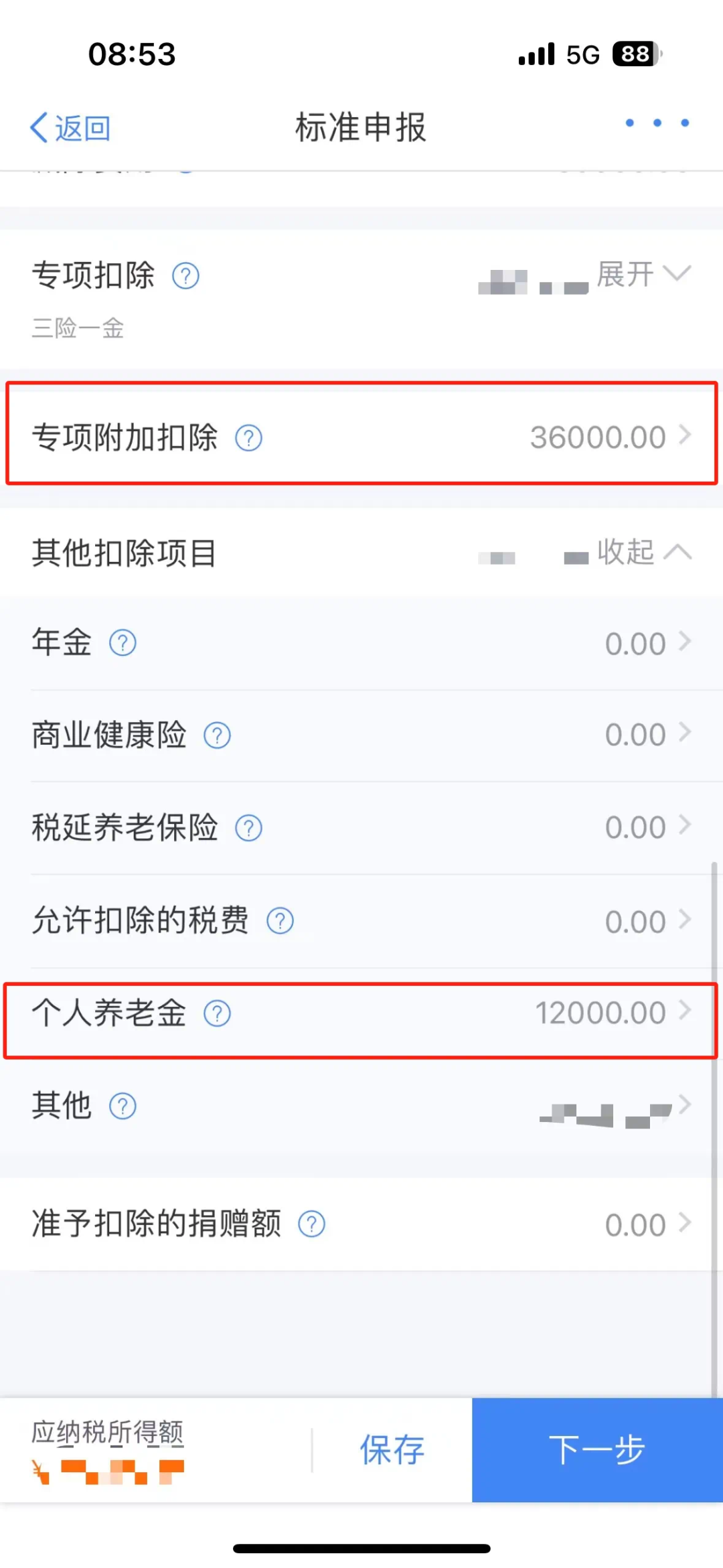
Task: Open the 税延养老保险 row
Action: click(361, 828)
